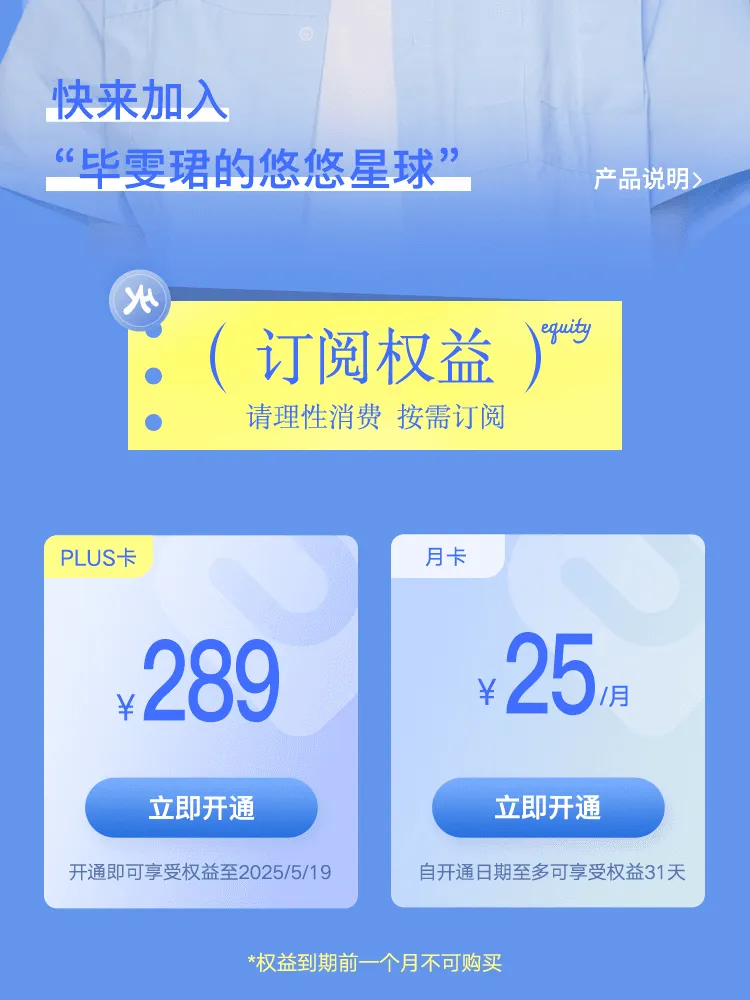Image resolution: width=750 pixels, height=1000 pixels.
Task: Open the 产品说明 product description link
Action: [647, 180]
